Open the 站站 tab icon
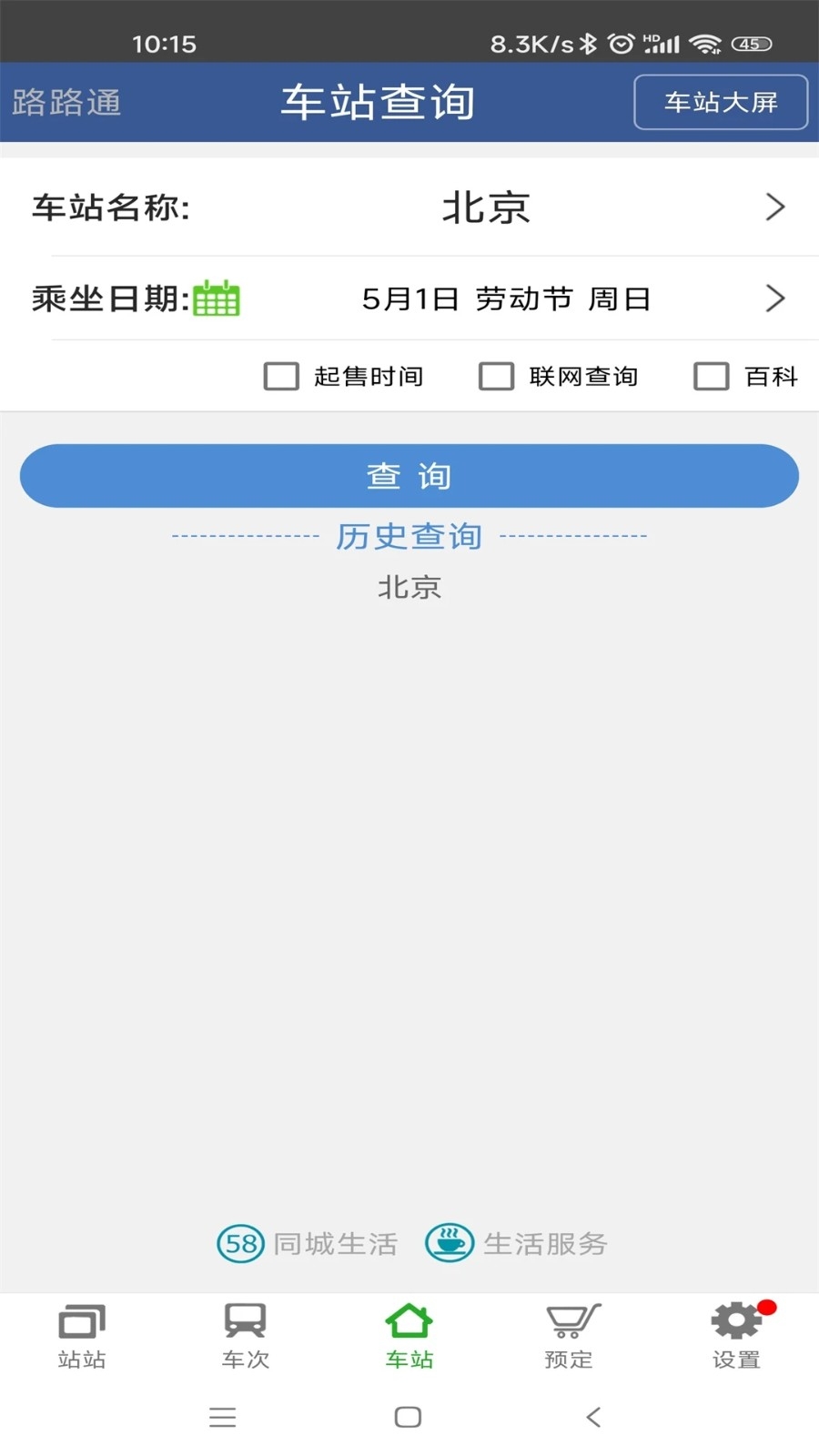The width and height of the screenshot is (819, 1456). coord(82,1320)
